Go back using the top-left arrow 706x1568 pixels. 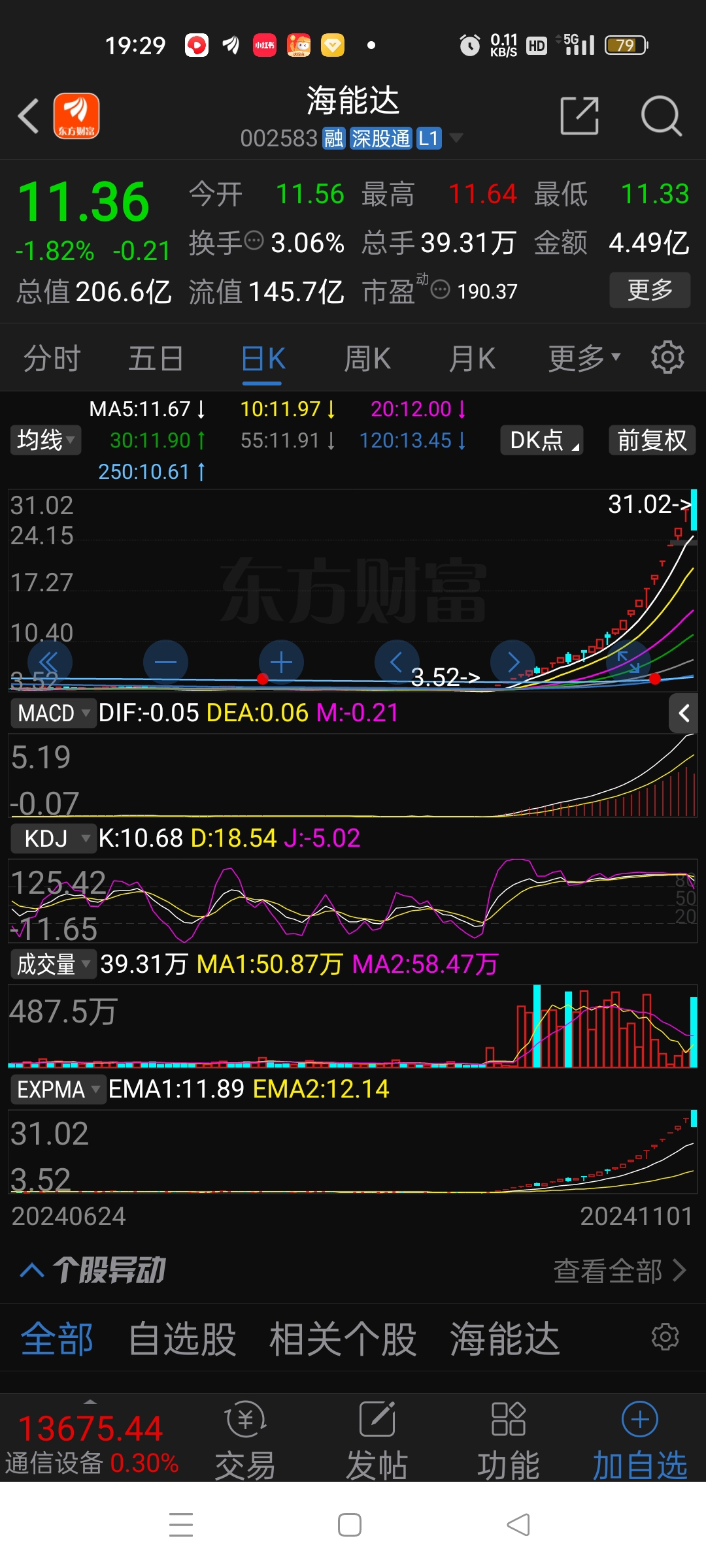pyautogui.click(x=29, y=116)
